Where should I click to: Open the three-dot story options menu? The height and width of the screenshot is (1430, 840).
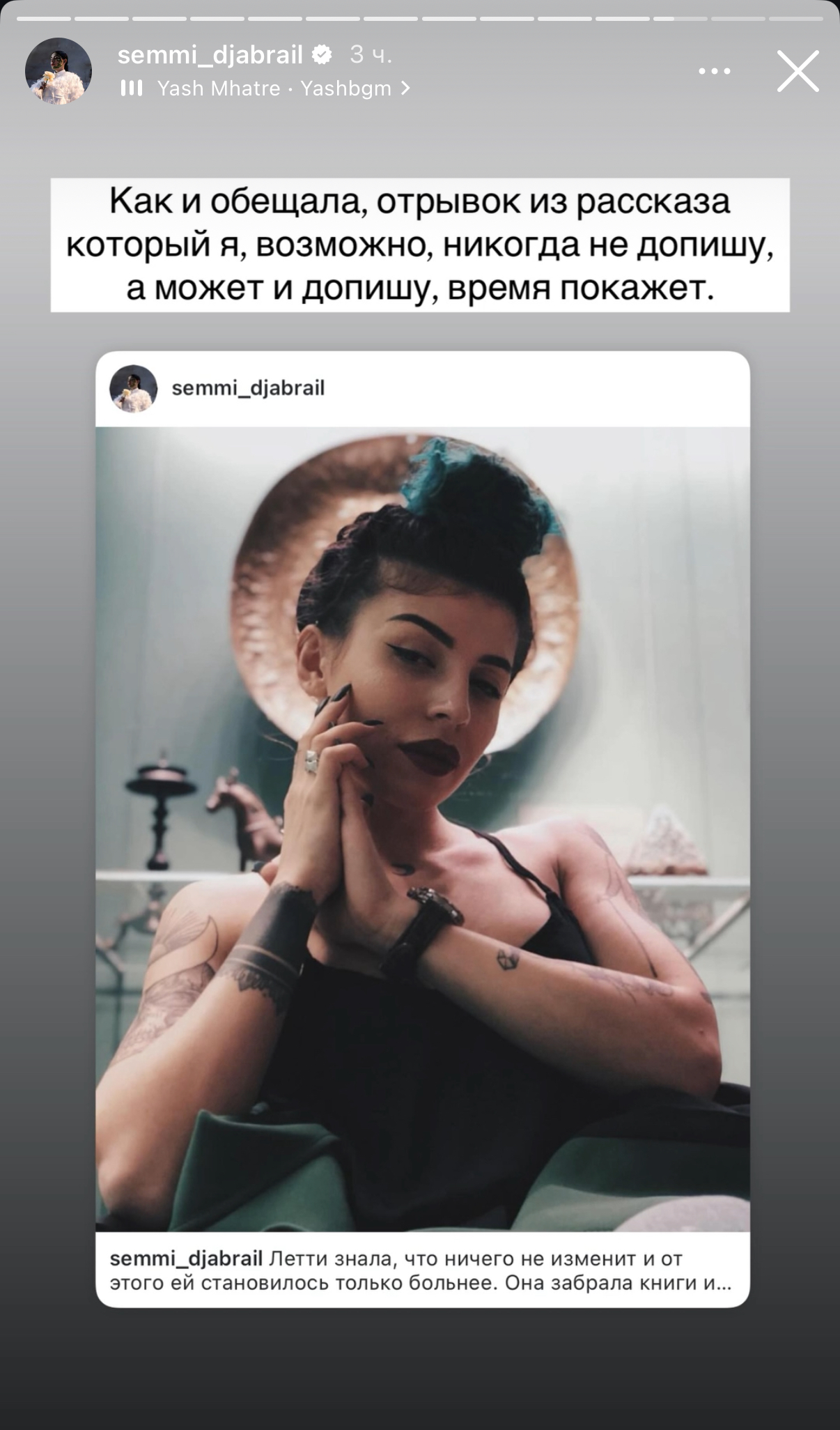pos(715,71)
